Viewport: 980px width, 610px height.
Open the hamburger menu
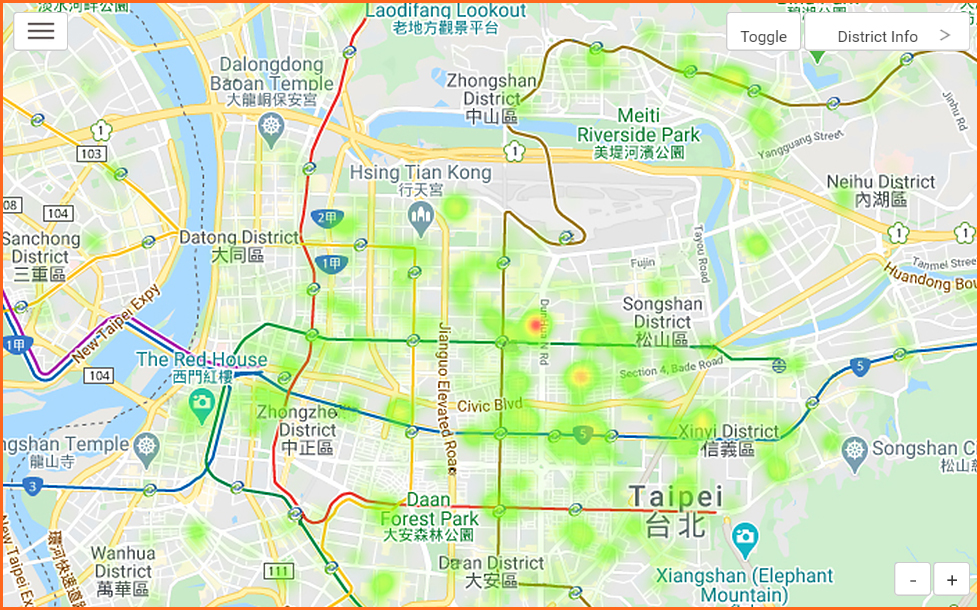[41, 31]
